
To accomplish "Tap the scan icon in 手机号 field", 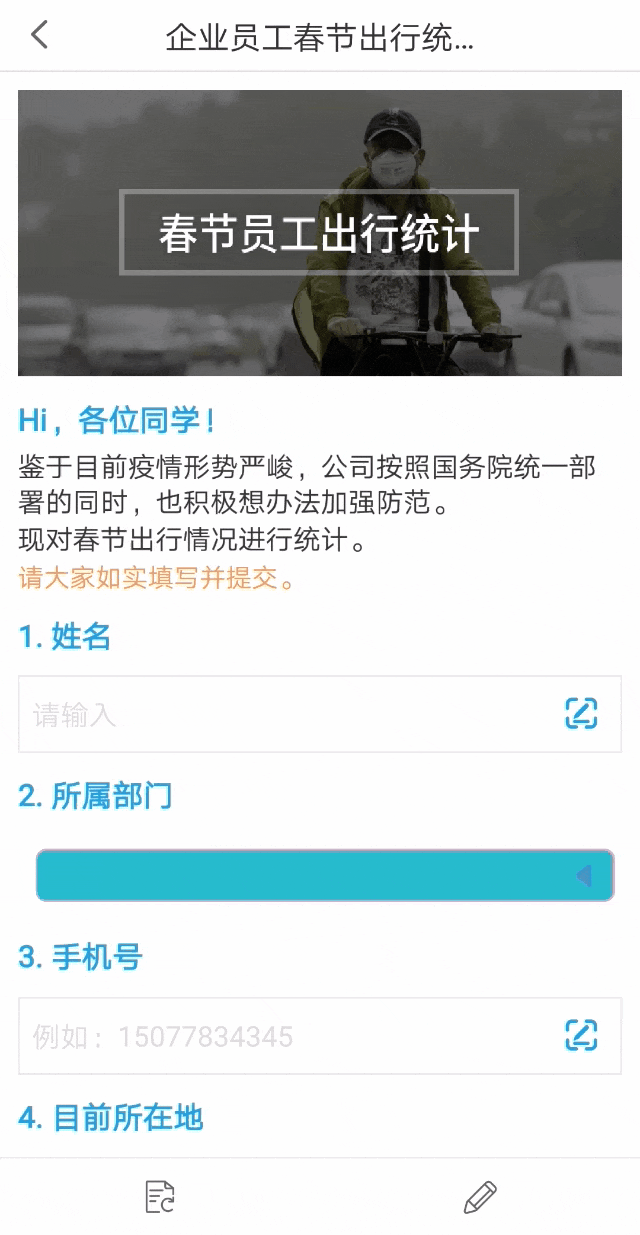I will coord(581,1036).
